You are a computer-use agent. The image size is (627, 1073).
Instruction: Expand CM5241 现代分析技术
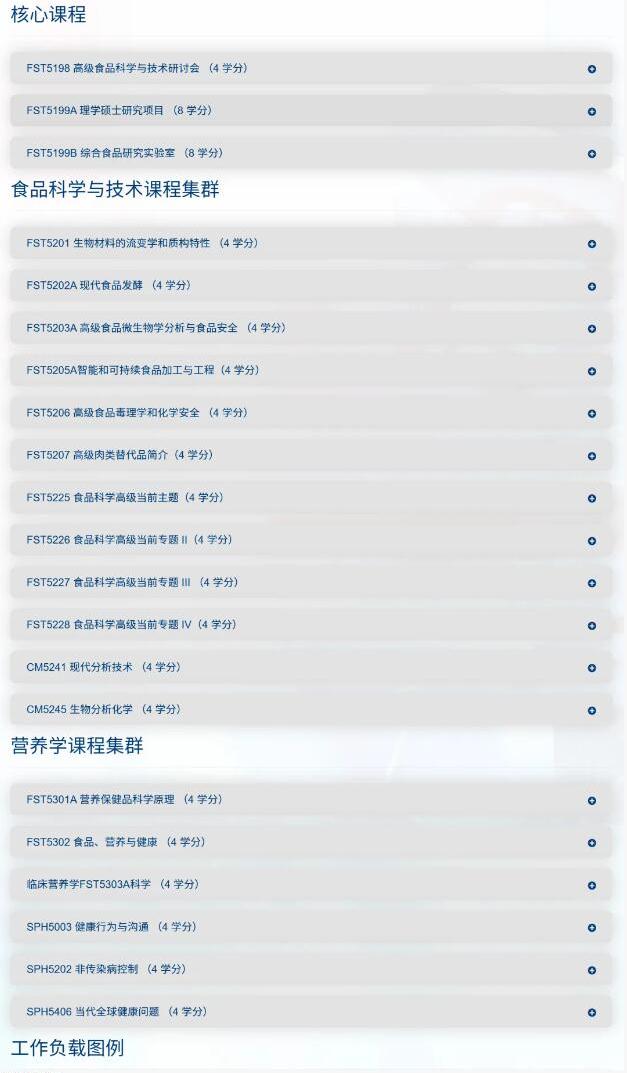coord(311,668)
